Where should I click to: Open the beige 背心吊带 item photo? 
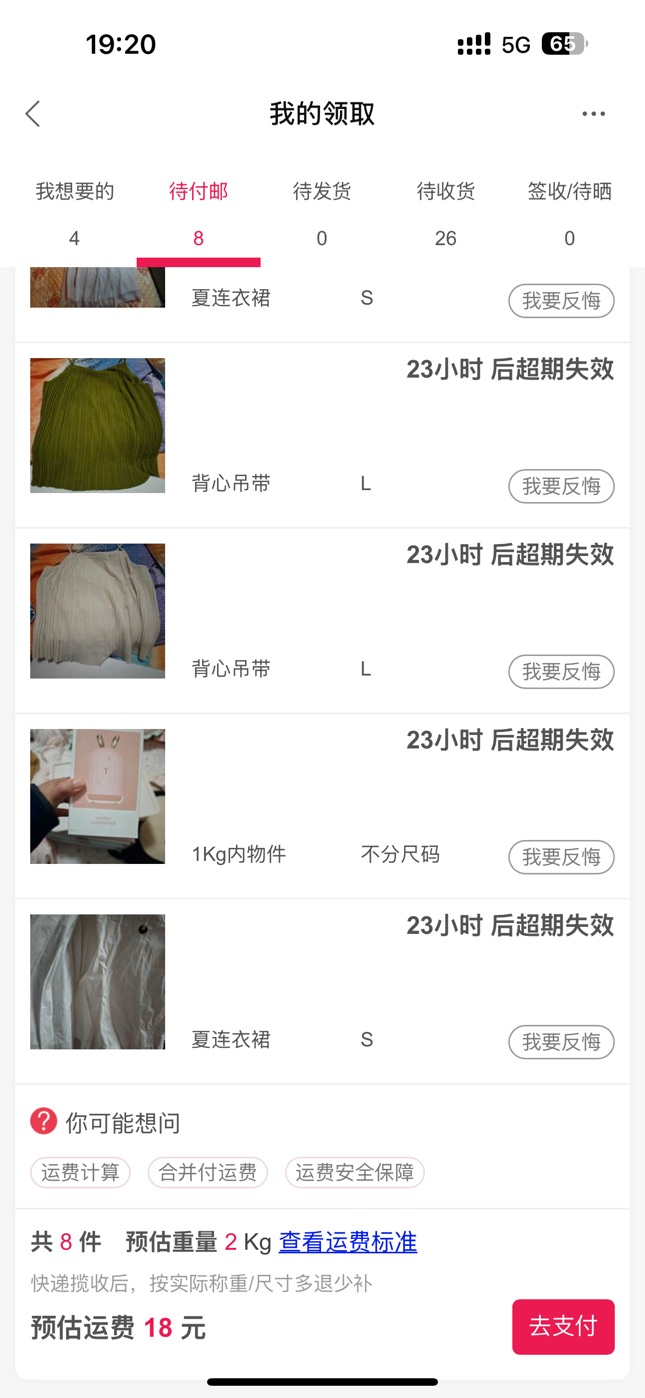[x=97, y=611]
